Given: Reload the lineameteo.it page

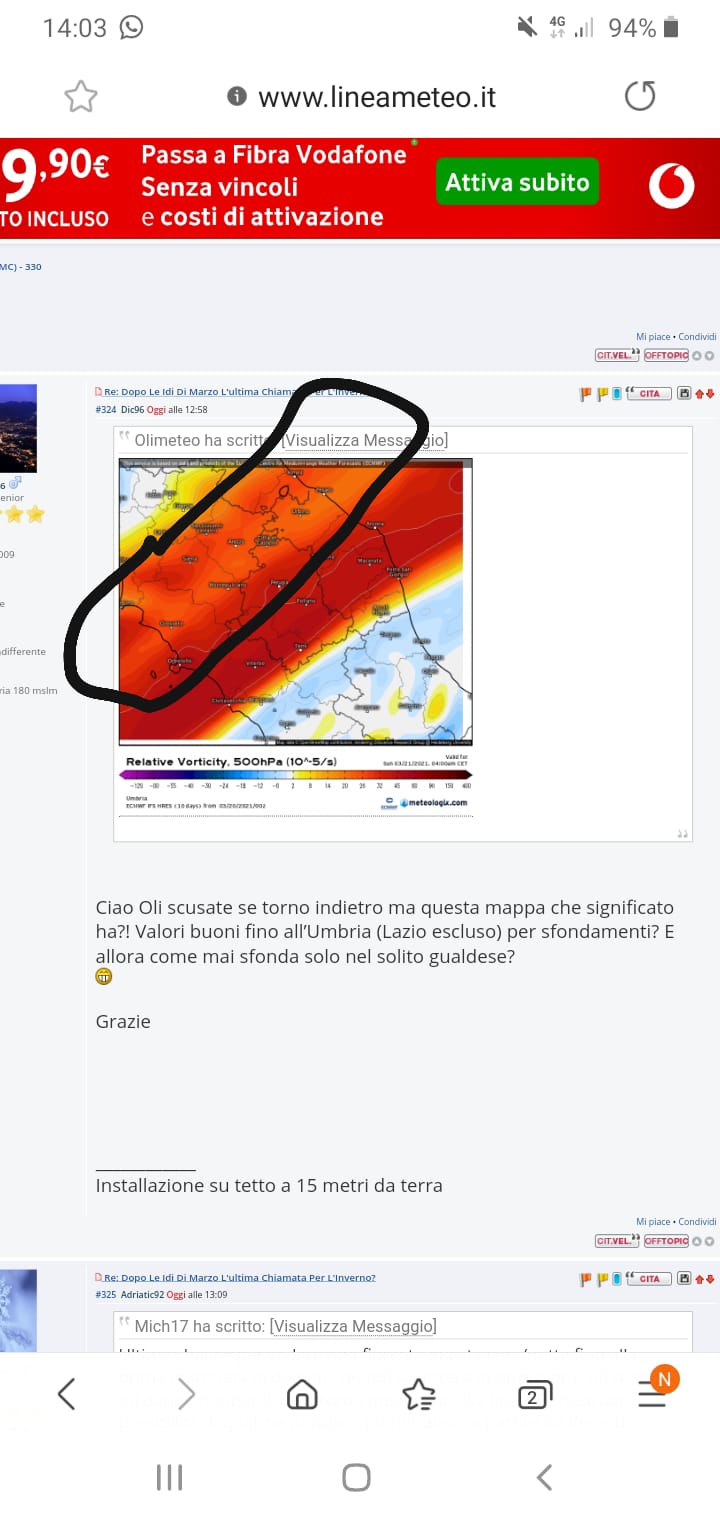Looking at the screenshot, I should pos(640,97).
